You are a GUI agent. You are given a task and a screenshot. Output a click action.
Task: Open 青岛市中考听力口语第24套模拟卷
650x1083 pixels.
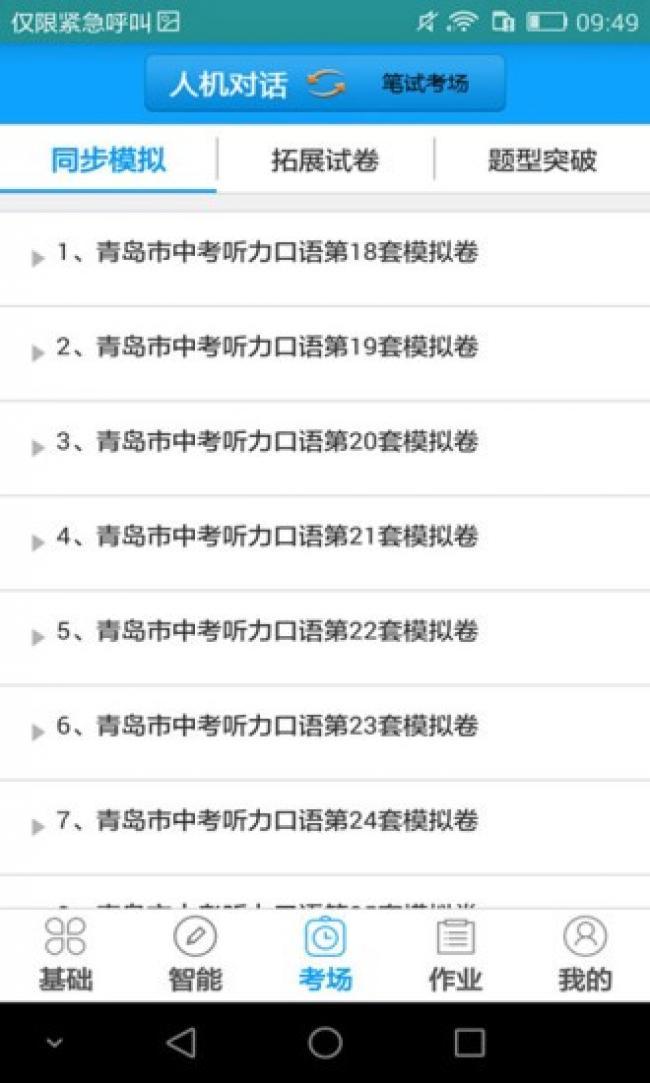(x=266, y=822)
